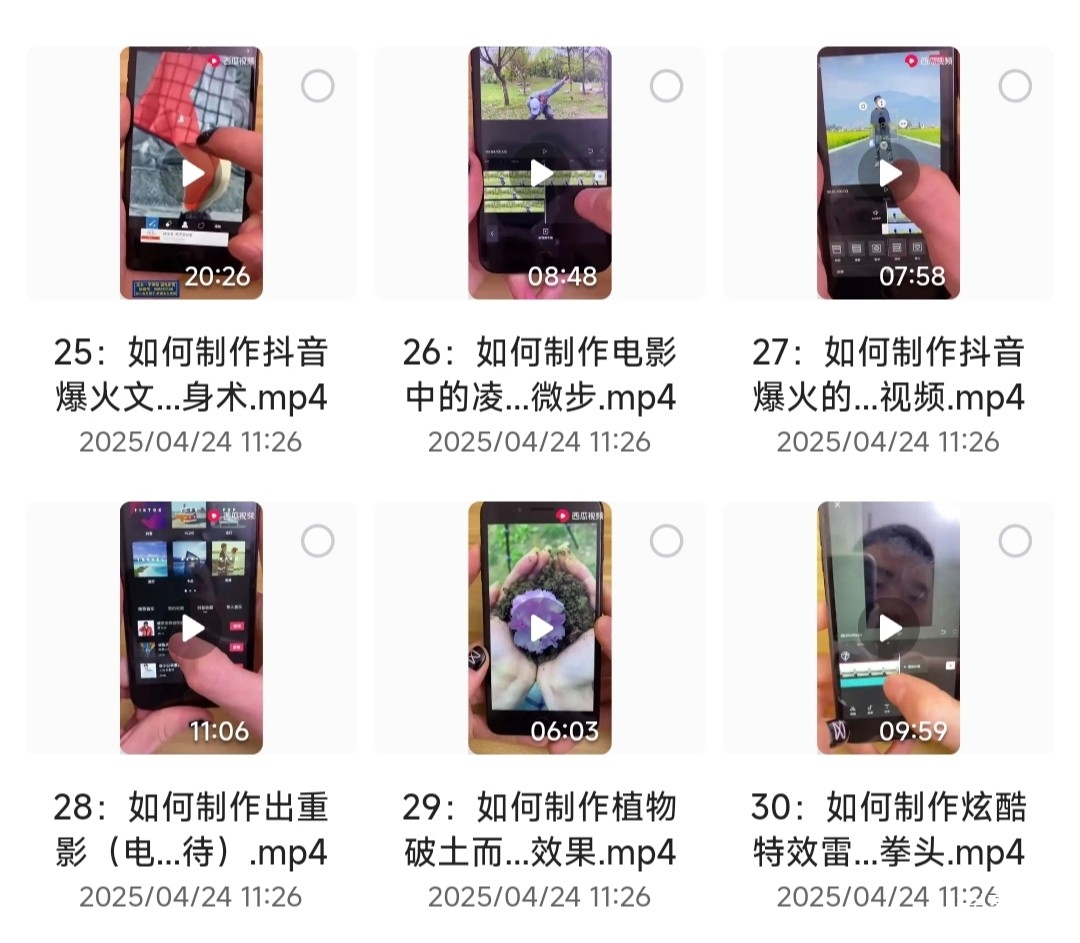The image size is (1080, 943).
Task: Select video 30 using its circle
Action: (x=1015, y=541)
